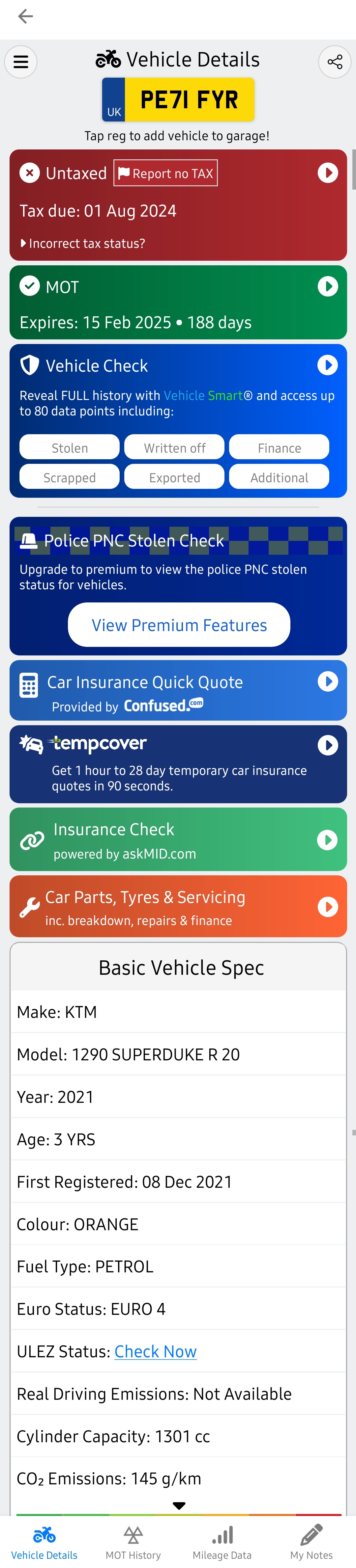Tap reg plate PE71 FYR to add to garage
The image size is (356, 1568).
(178, 100)
